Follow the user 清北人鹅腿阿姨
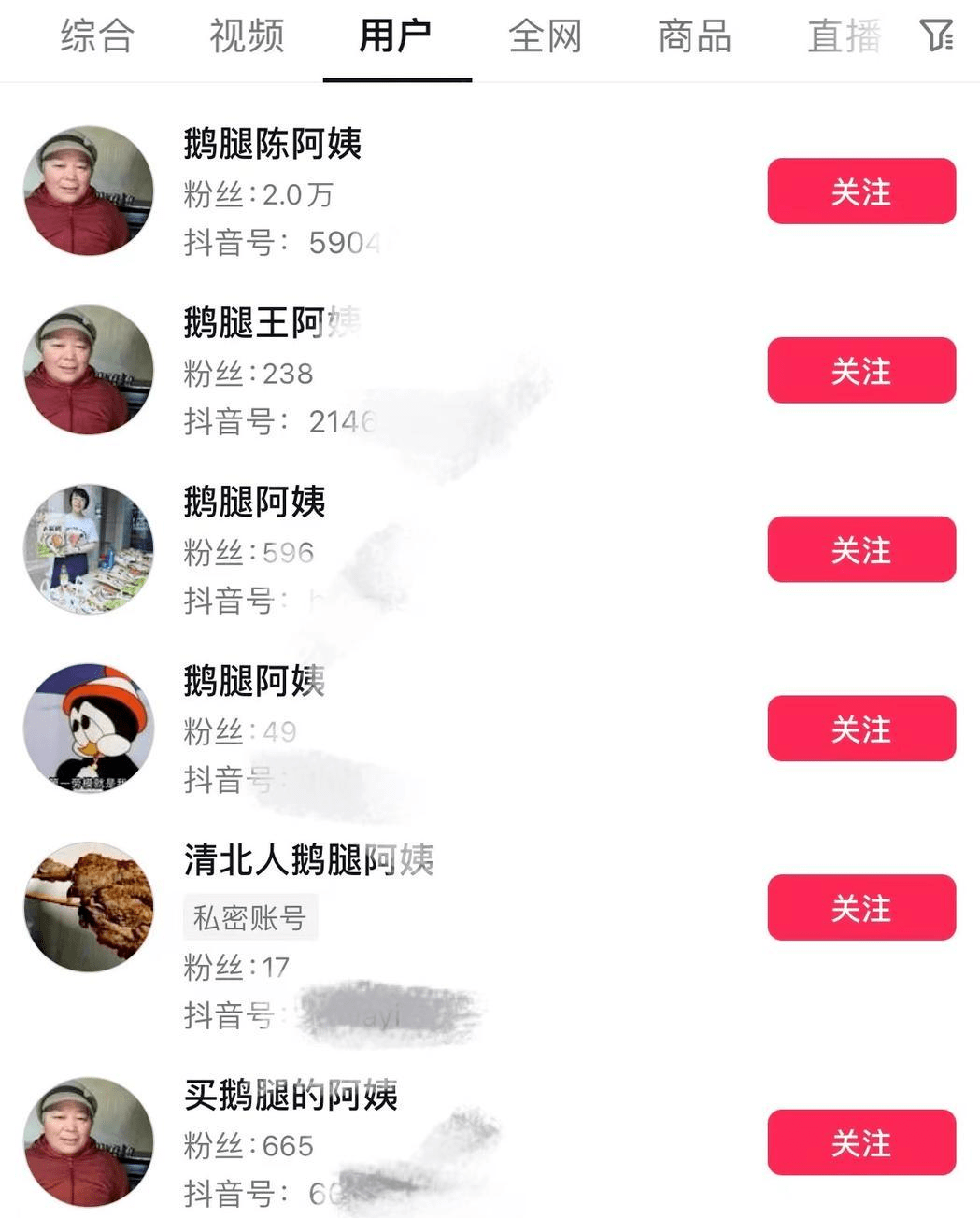The height and width of the screenshot is (1218, 980). point(861,908)
